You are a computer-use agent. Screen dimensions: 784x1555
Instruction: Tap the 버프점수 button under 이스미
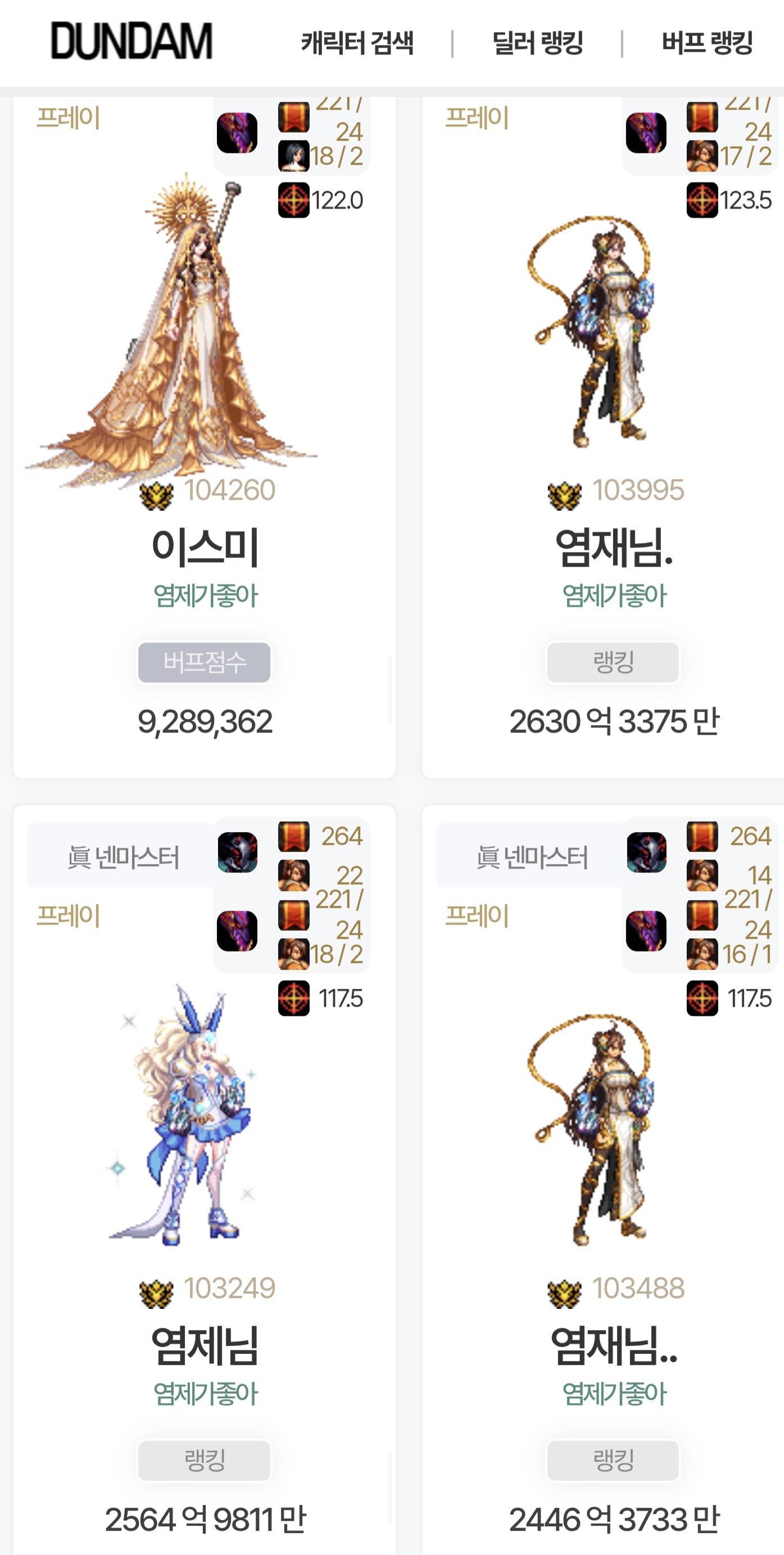tap(204, 662)
